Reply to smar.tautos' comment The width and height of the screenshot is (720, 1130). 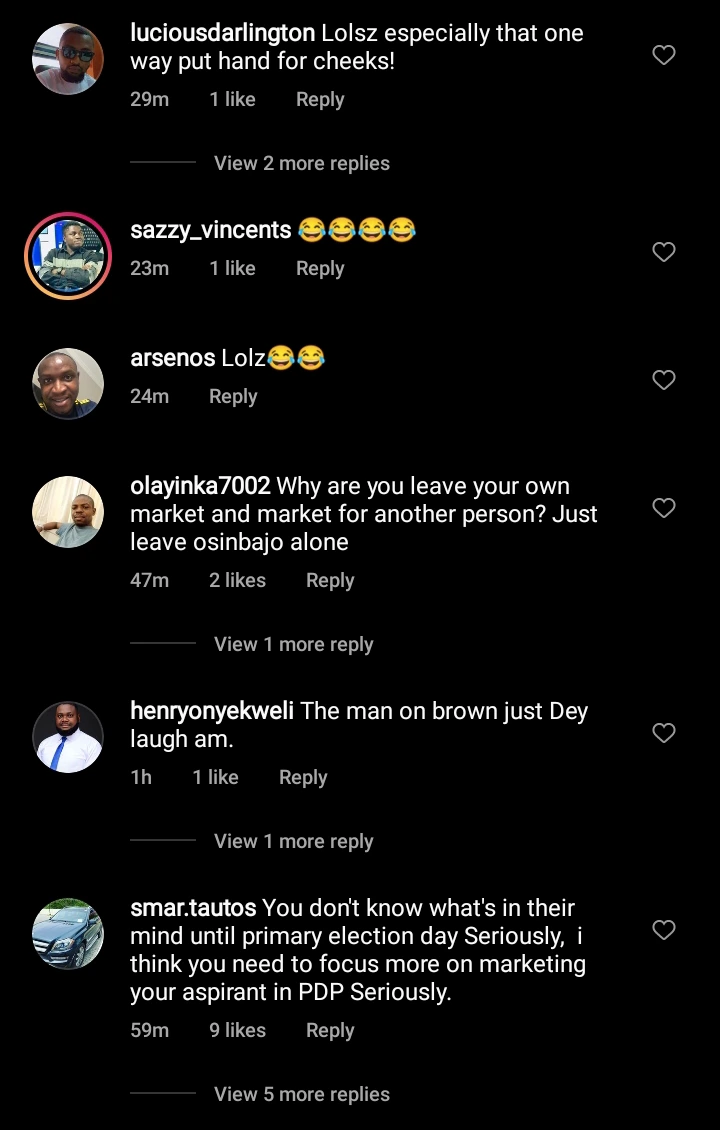coord(329,1030)
